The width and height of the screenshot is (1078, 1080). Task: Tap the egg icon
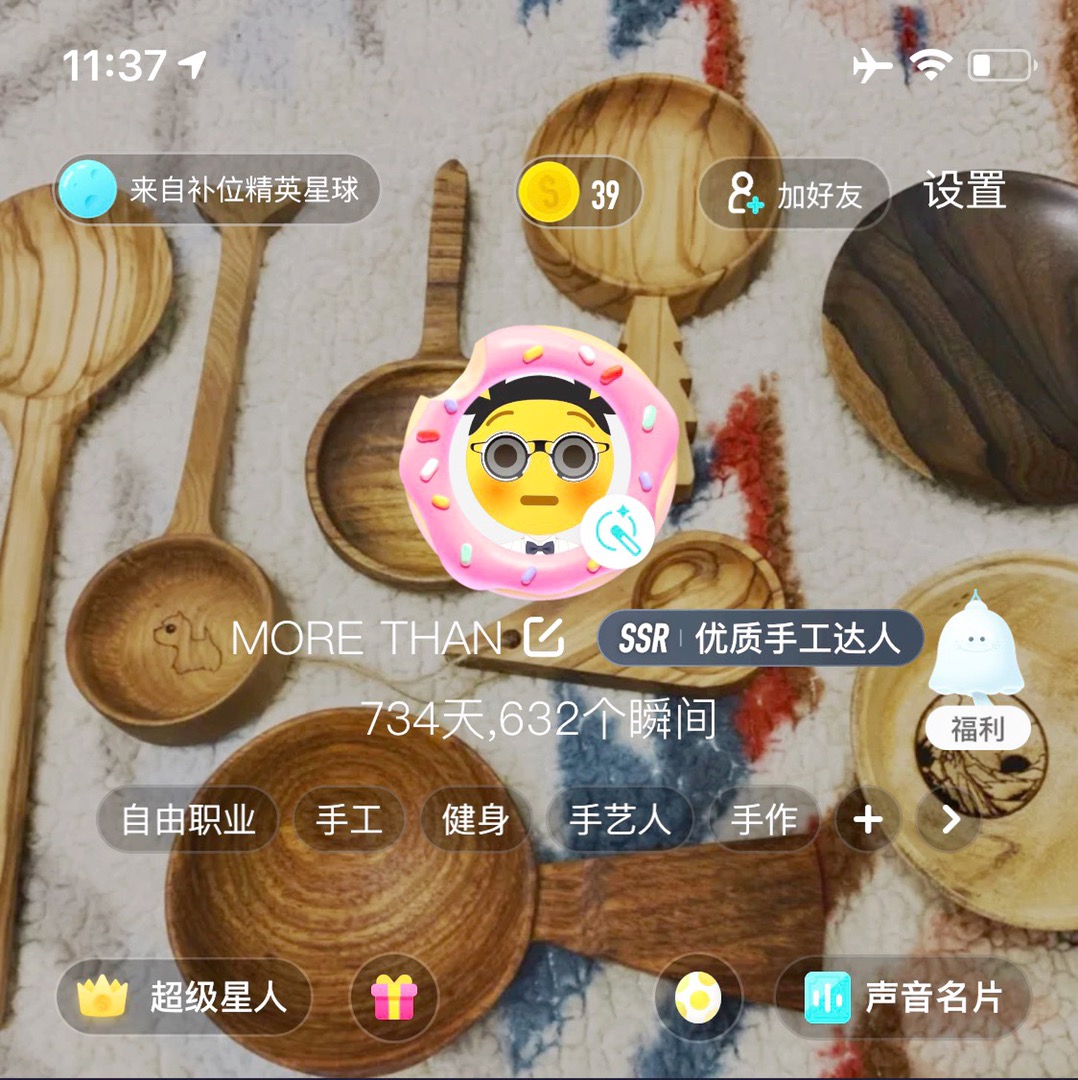(x=697, y=997)
